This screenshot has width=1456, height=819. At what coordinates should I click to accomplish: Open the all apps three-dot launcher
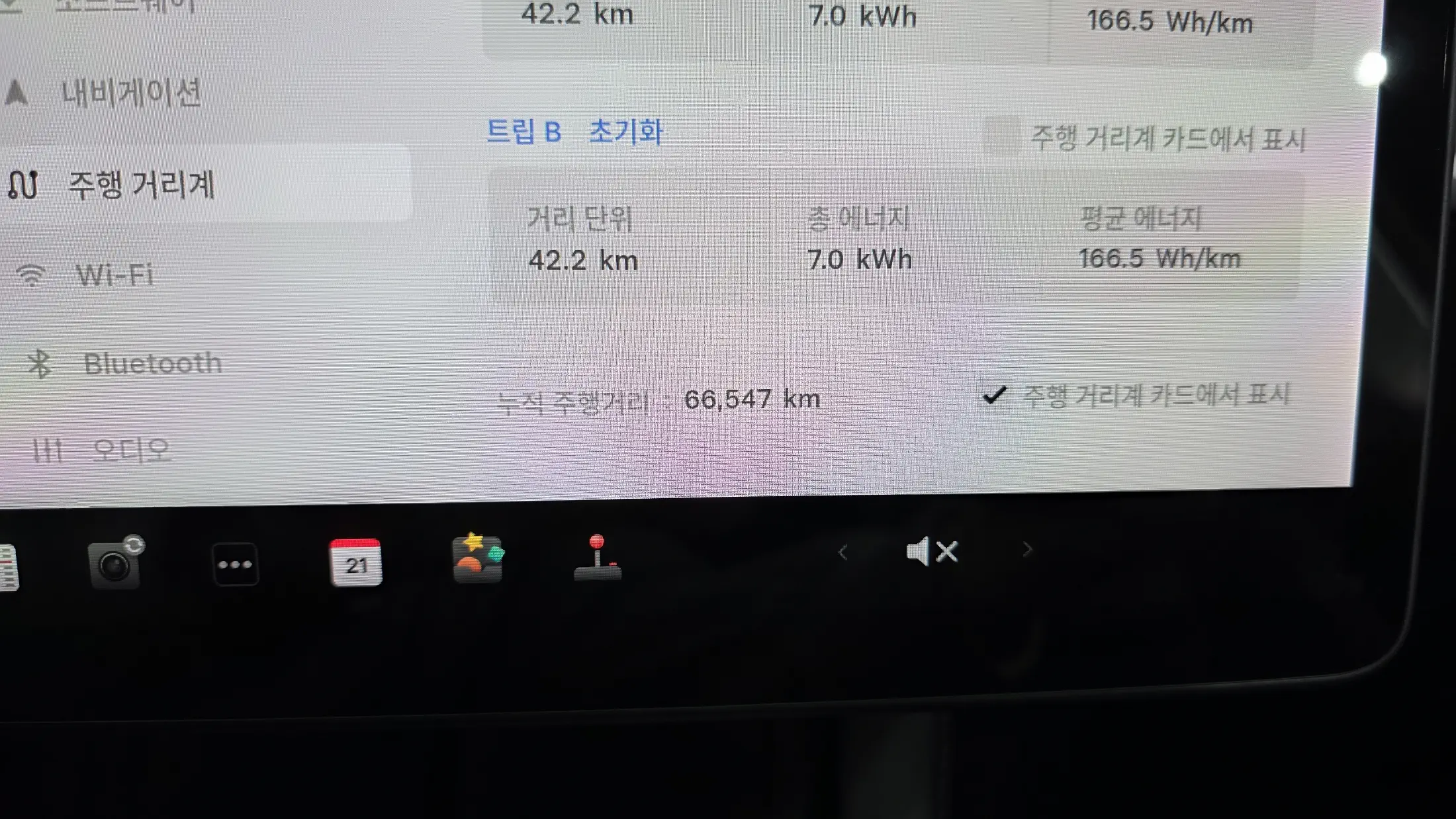coord(235,564)
